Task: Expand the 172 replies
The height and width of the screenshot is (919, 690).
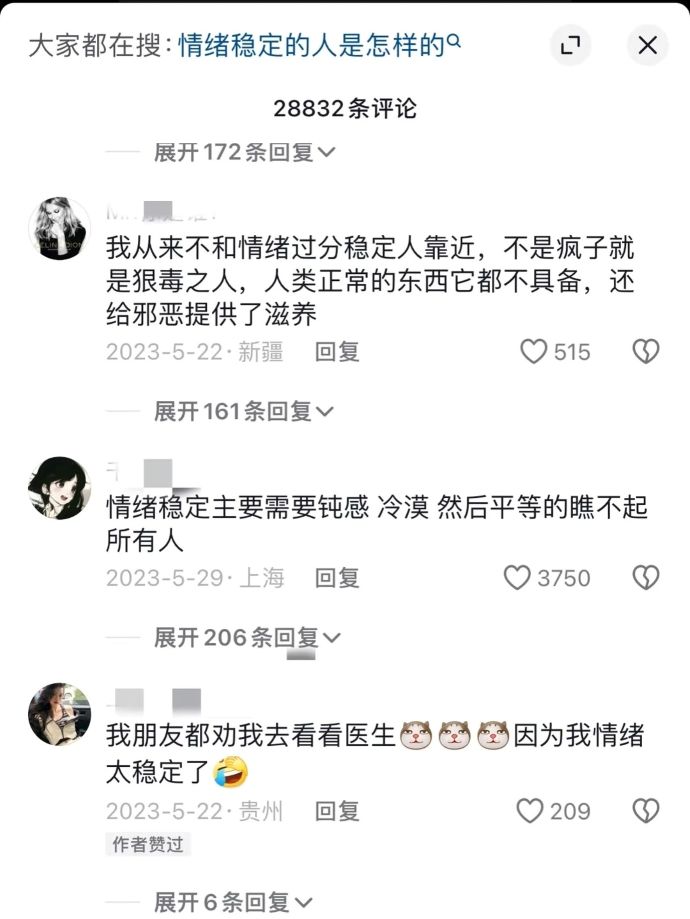Action: 243,152
